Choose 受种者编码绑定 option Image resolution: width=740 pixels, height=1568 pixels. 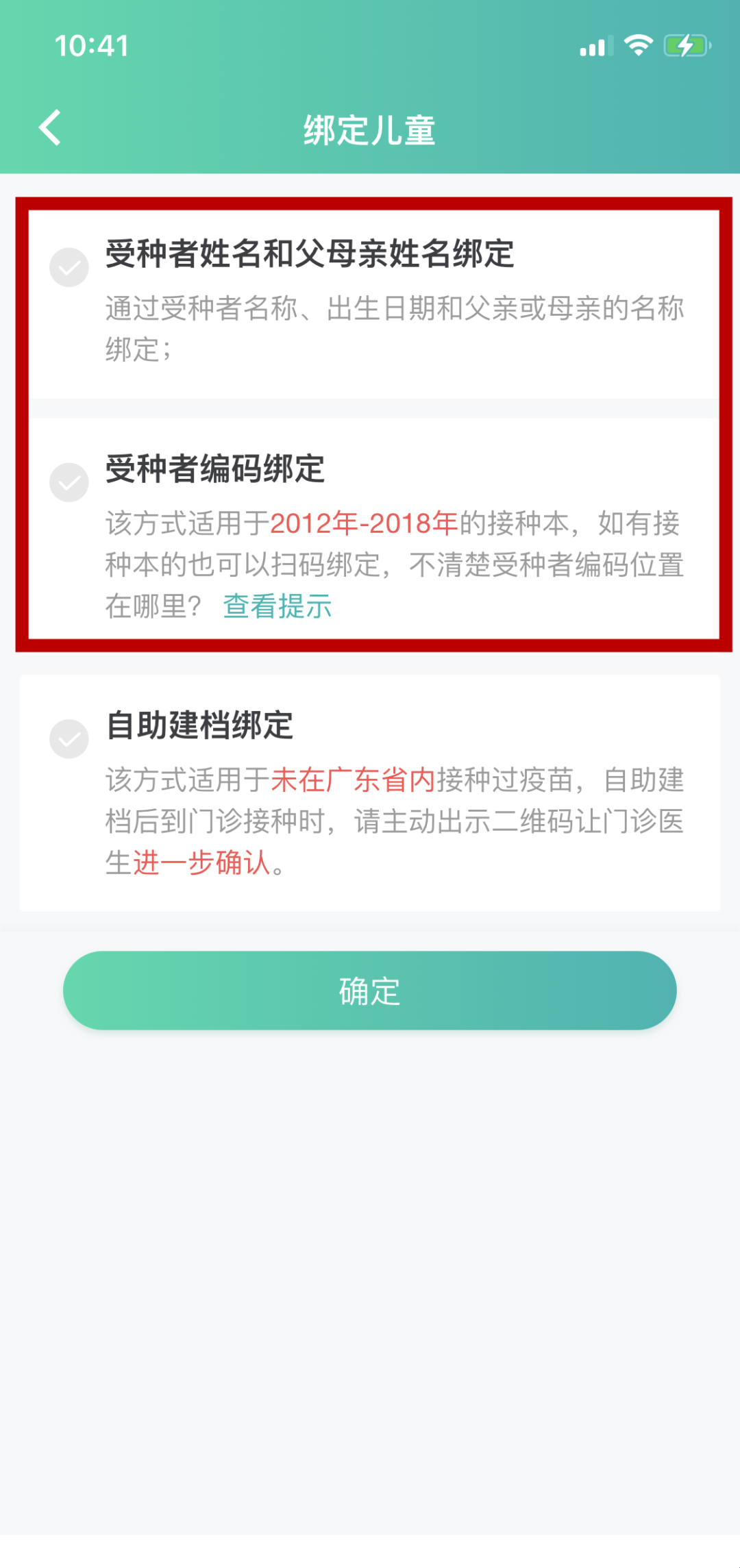pos(69,482)
